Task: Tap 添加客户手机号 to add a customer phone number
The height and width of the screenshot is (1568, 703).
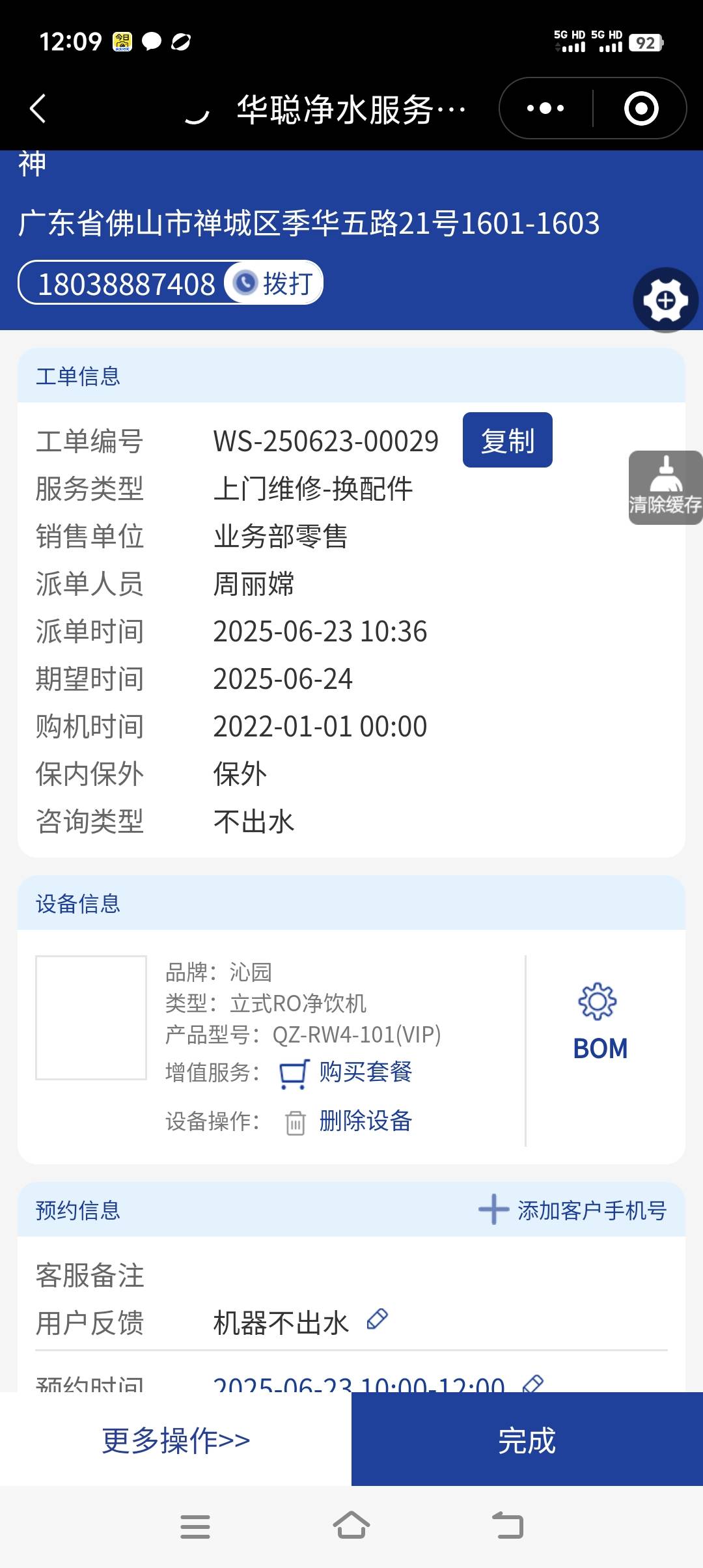Action: 573,1210
